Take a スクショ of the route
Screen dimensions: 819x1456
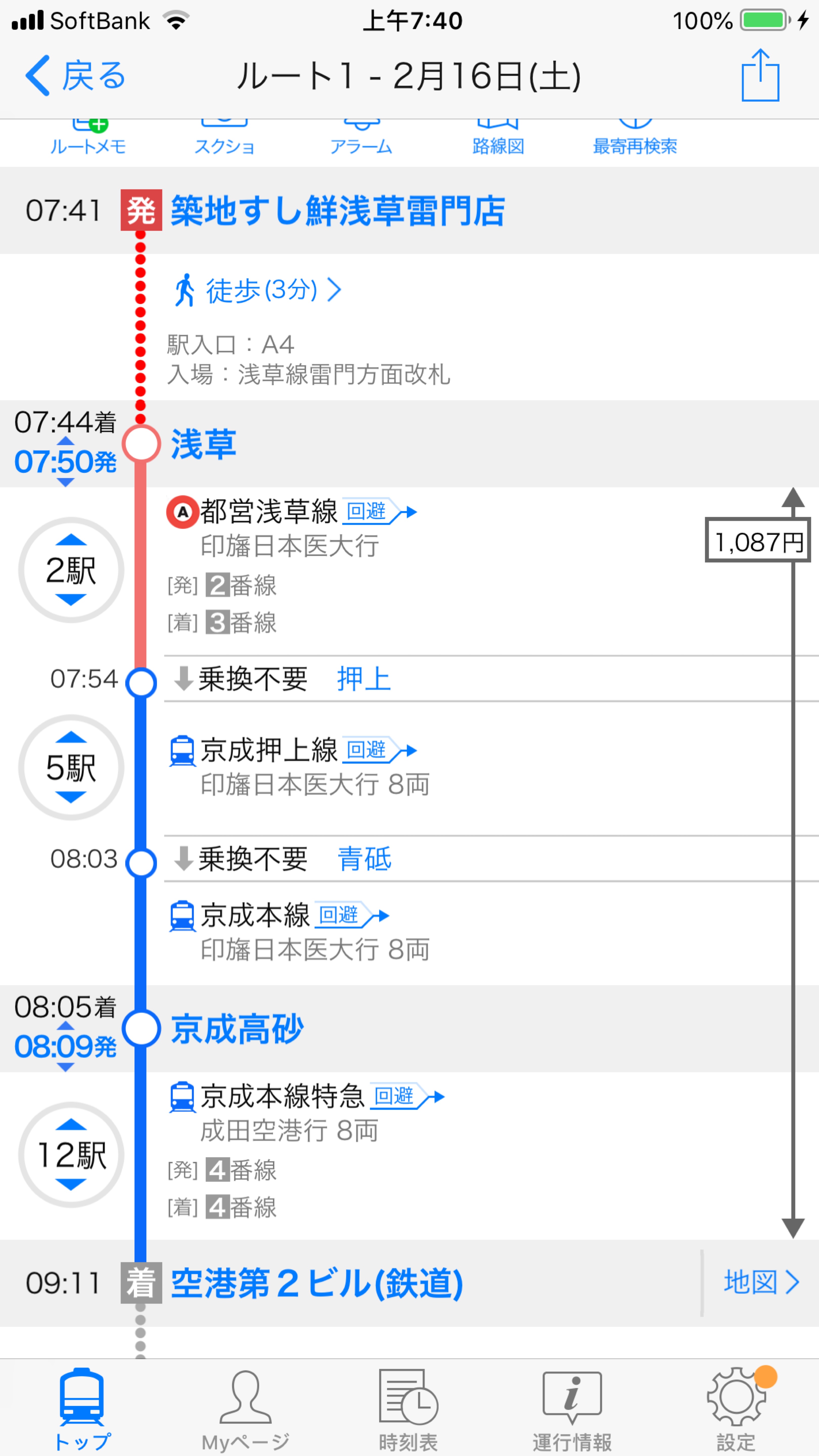224,138
